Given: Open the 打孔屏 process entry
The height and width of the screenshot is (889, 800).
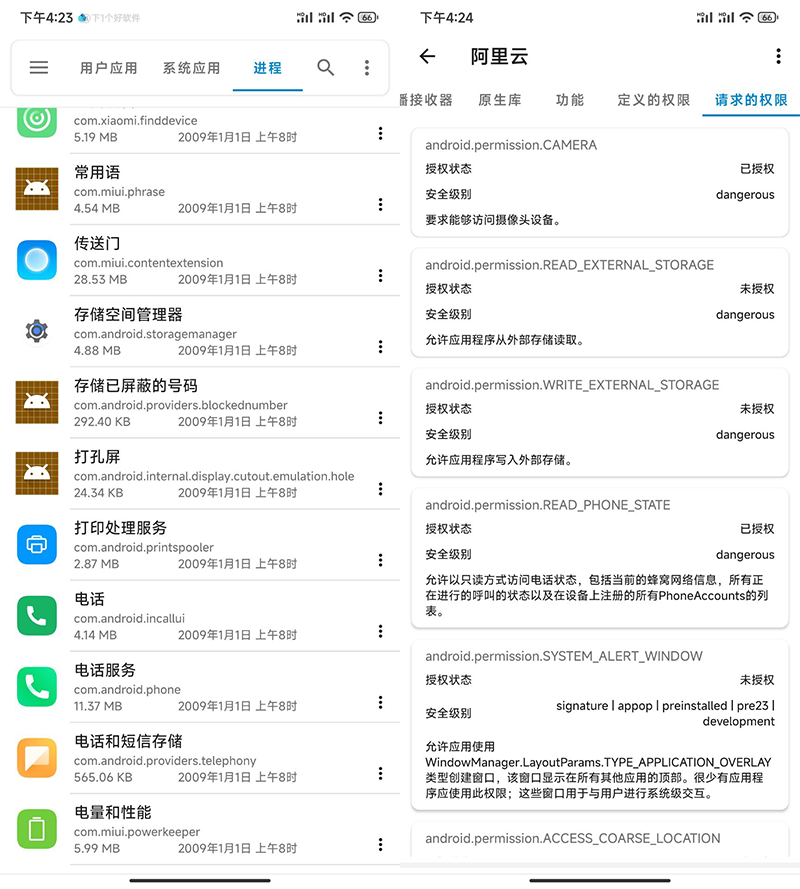Looking at the screenshot, I should tap(200, 474).
